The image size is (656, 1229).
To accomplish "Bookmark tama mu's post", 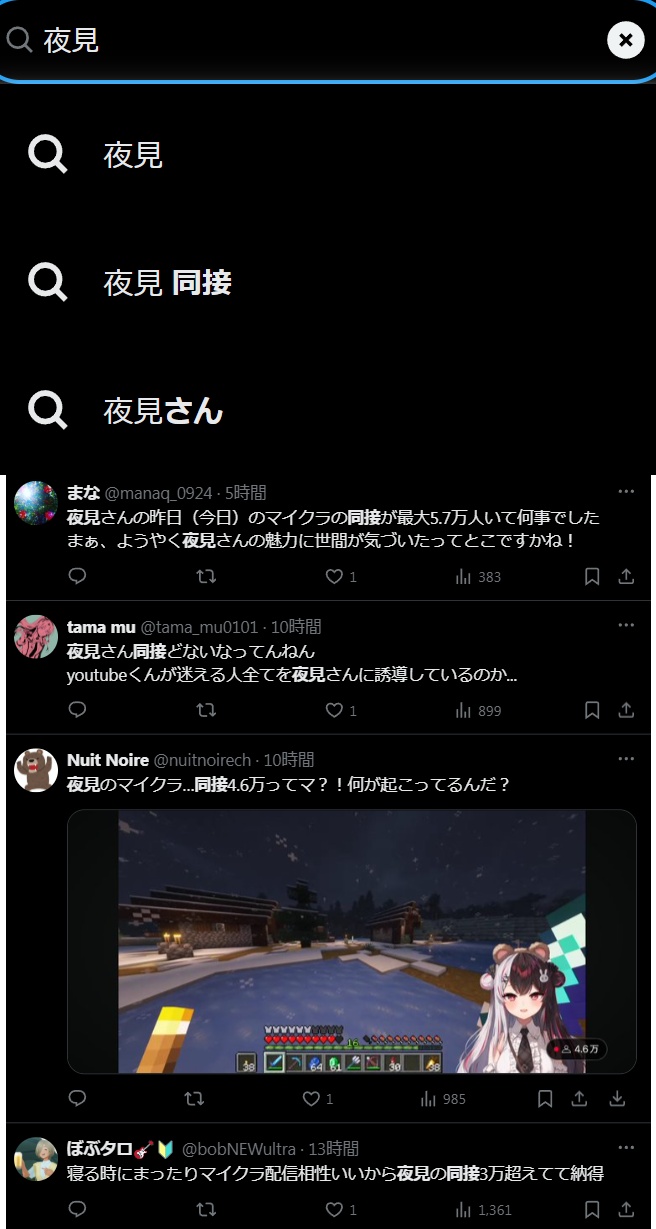I will tap(592, 710).
